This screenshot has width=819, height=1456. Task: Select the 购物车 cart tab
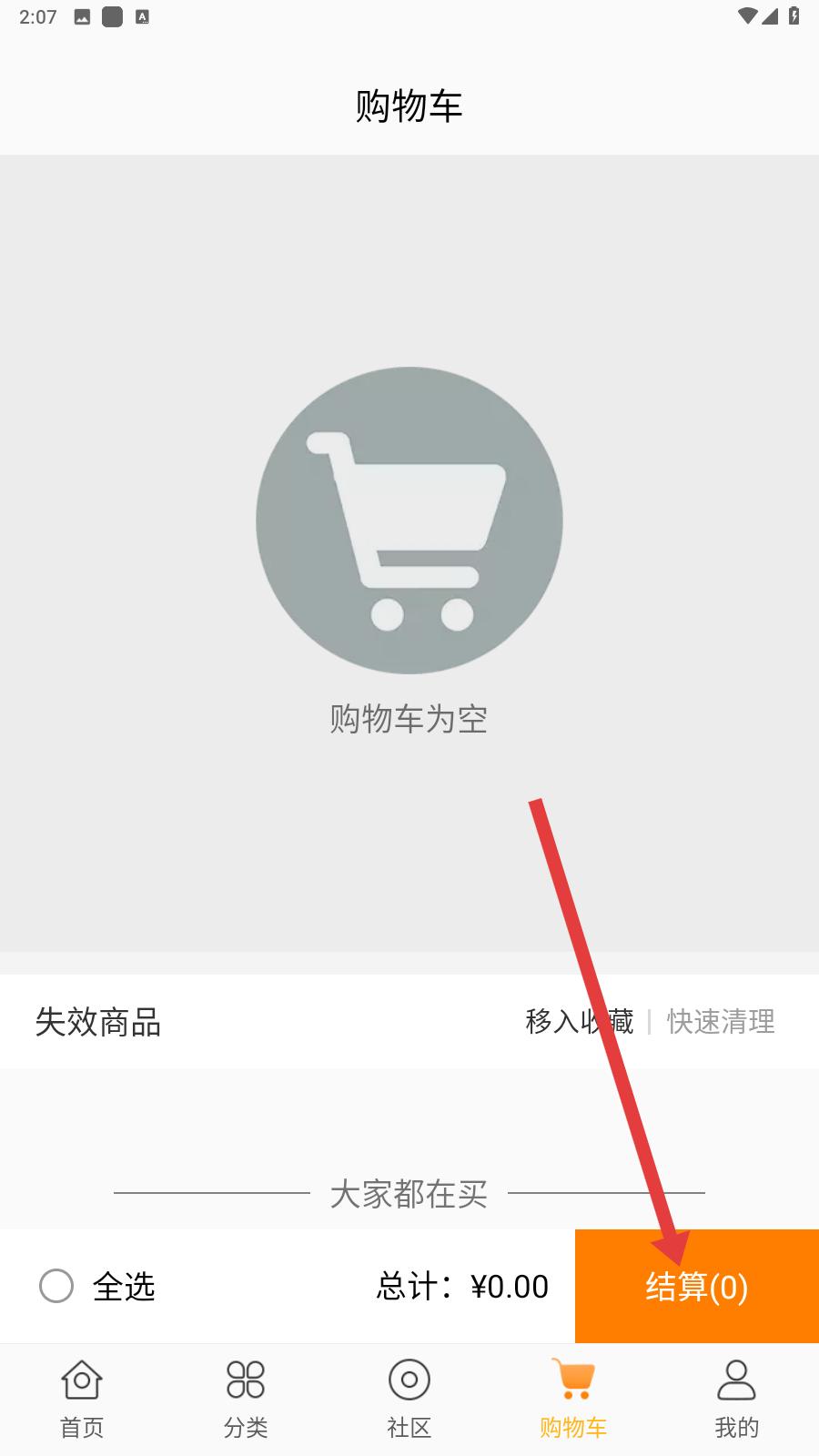(573, 1399)
